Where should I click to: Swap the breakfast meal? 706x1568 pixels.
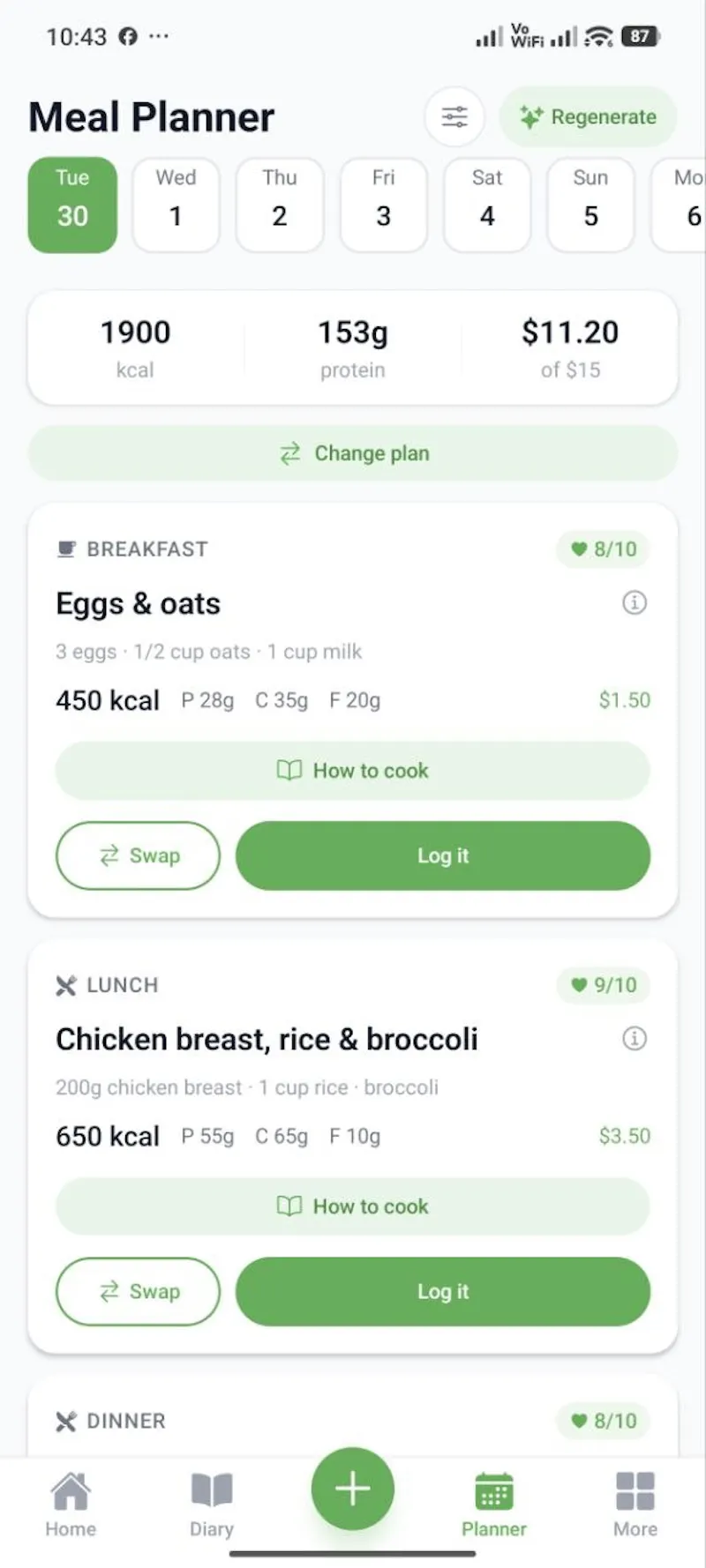click(138, 855)
